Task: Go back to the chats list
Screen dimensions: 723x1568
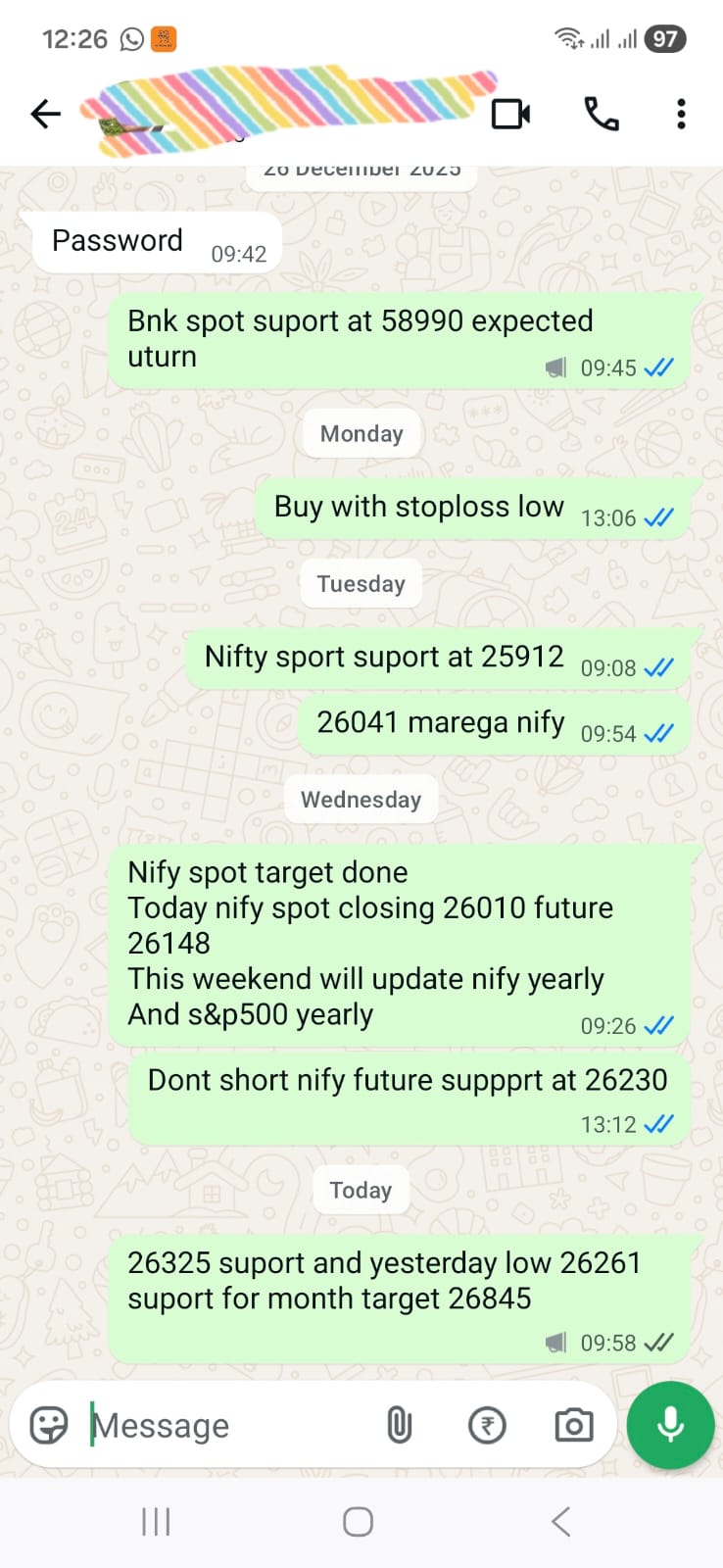Action: tap(45, 114)
